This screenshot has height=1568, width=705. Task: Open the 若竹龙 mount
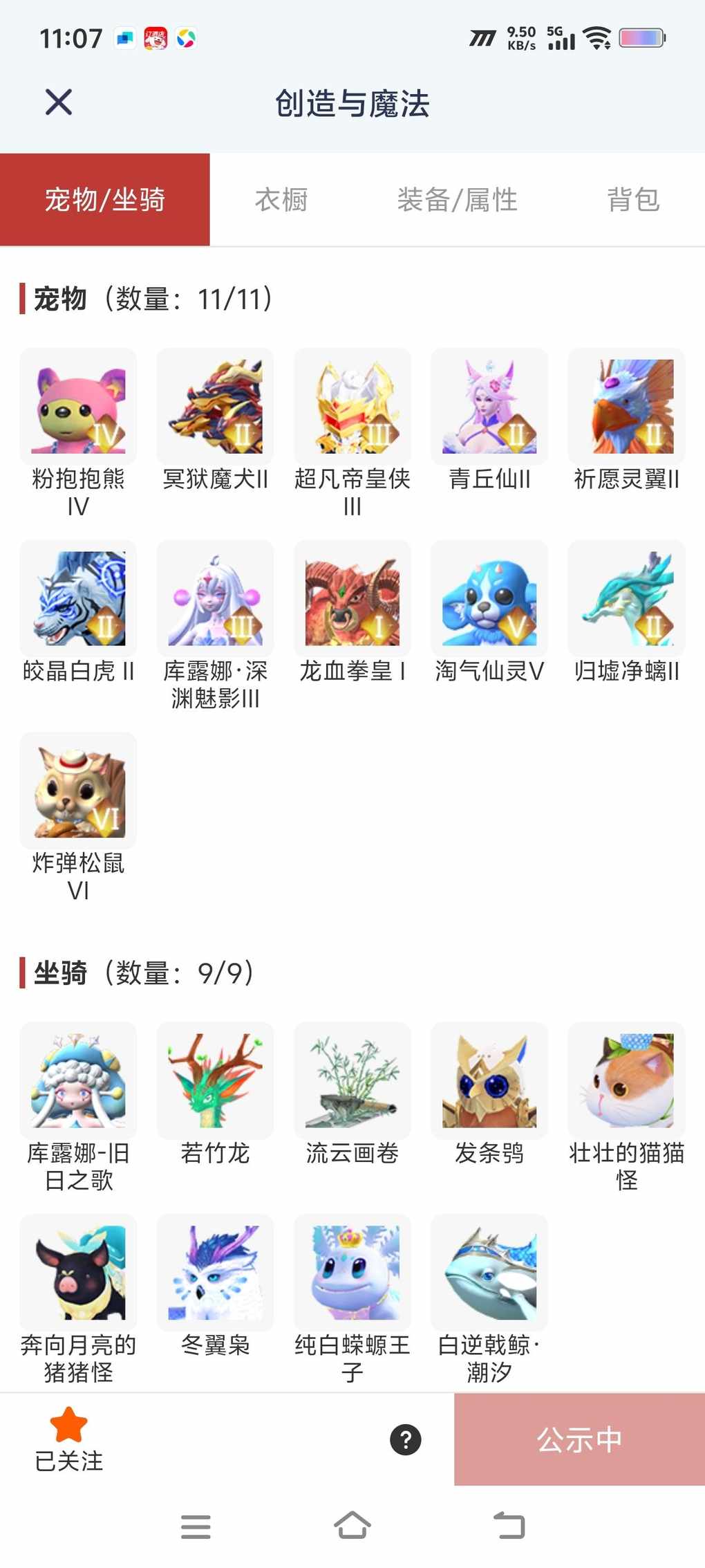215,1080
